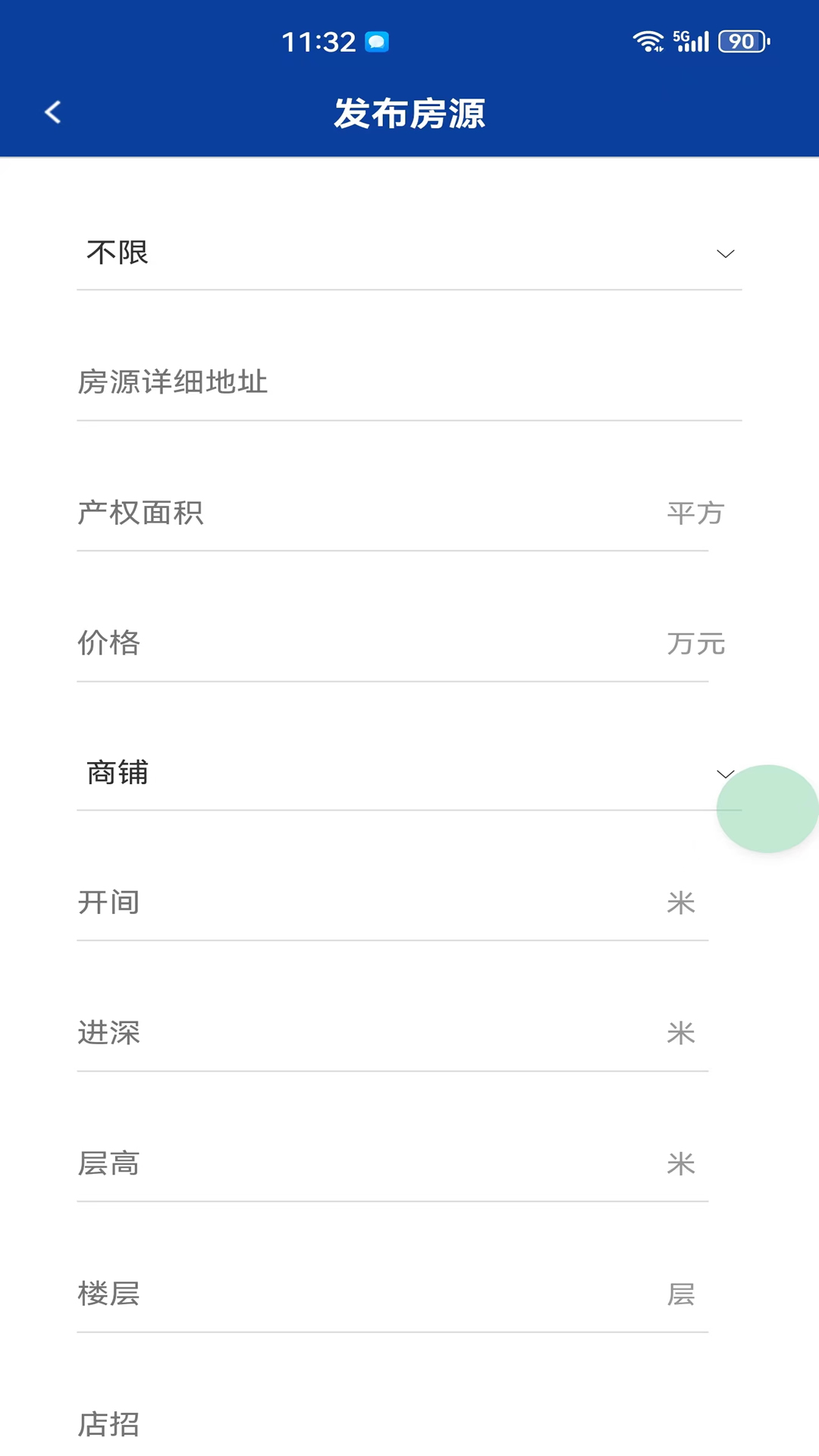This screenshot has height=1456, width=819.
Task: Expand the chevron next to 商铺
Action: tap(725, 773)
